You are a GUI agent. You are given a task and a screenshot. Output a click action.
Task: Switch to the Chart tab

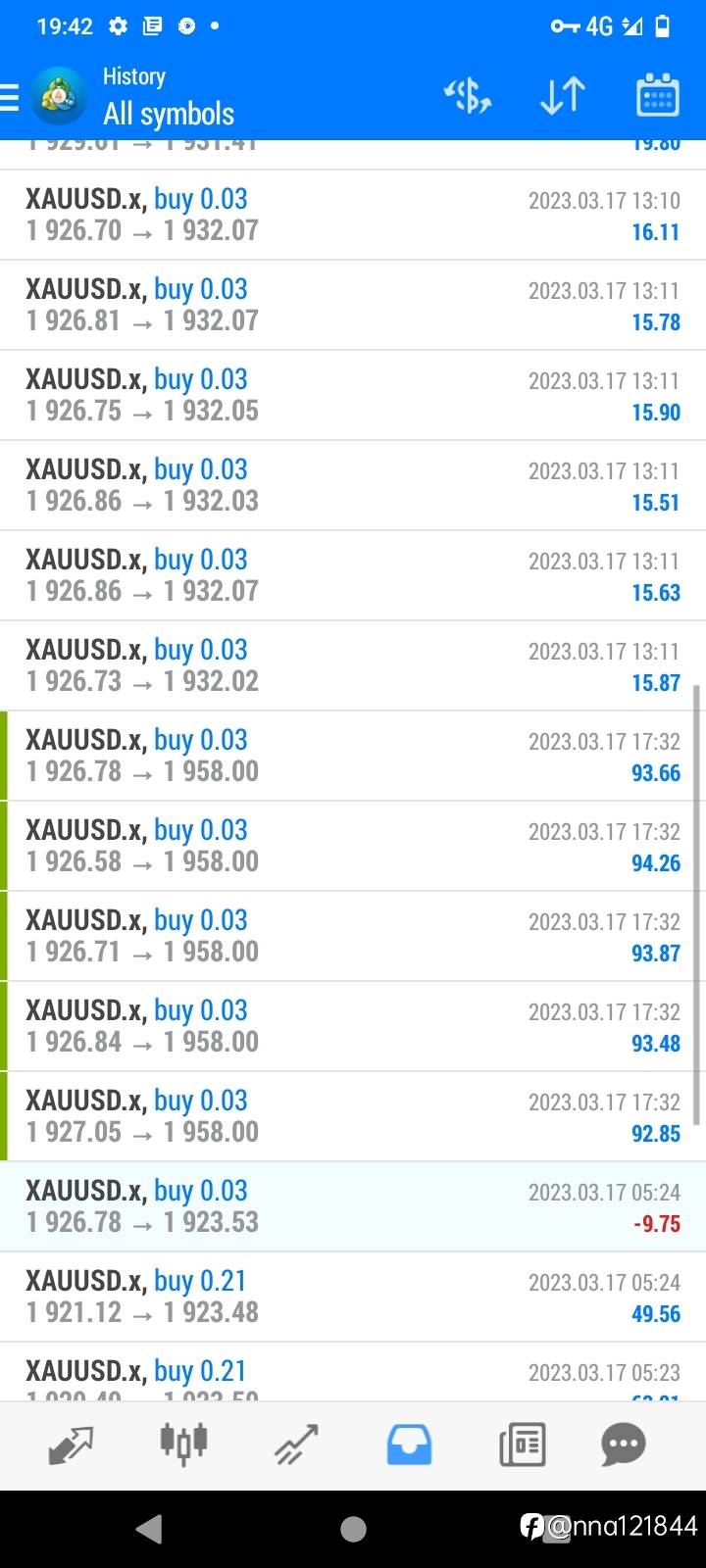183,1445
